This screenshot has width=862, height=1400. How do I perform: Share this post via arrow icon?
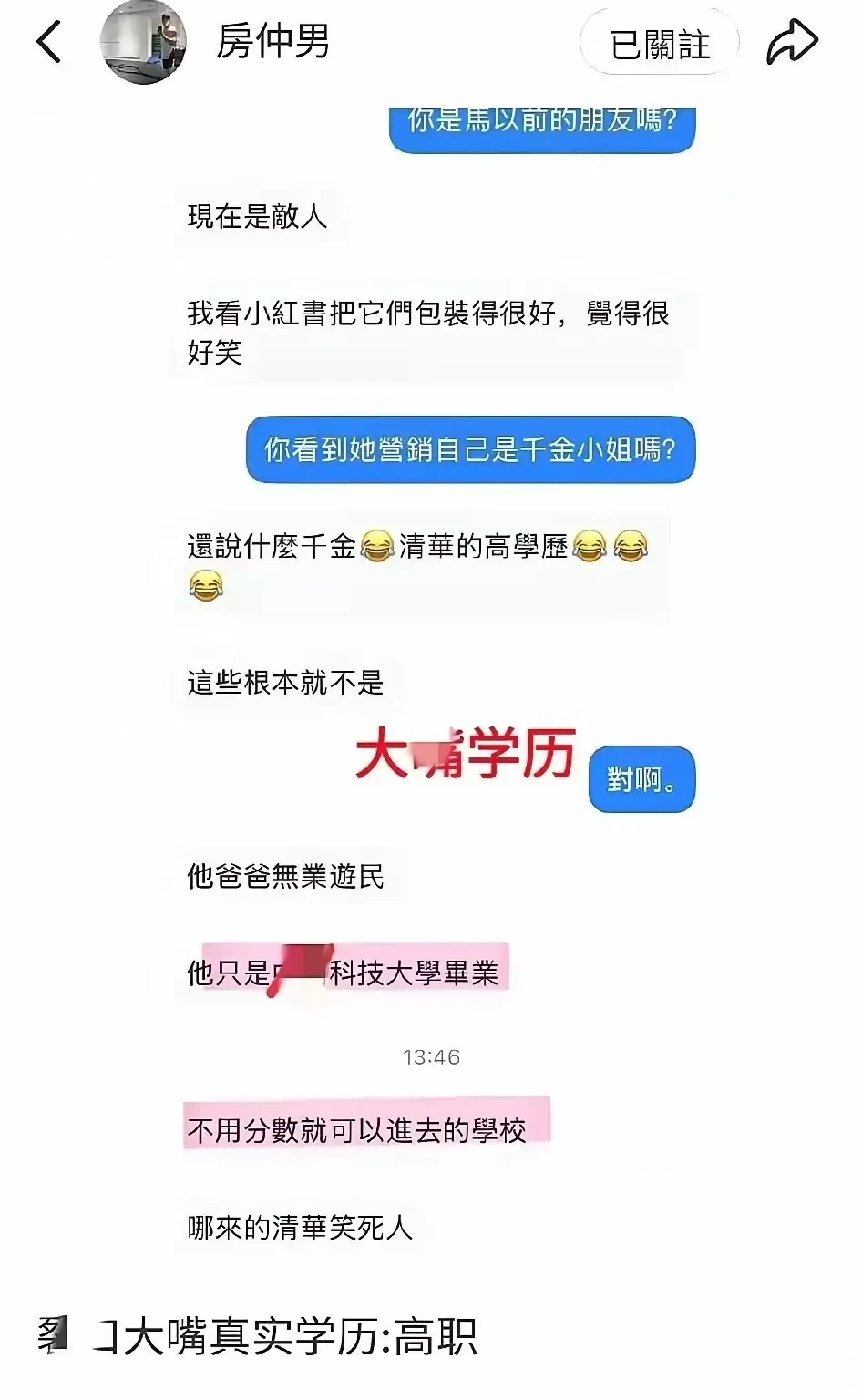click(x=791, y=42)
